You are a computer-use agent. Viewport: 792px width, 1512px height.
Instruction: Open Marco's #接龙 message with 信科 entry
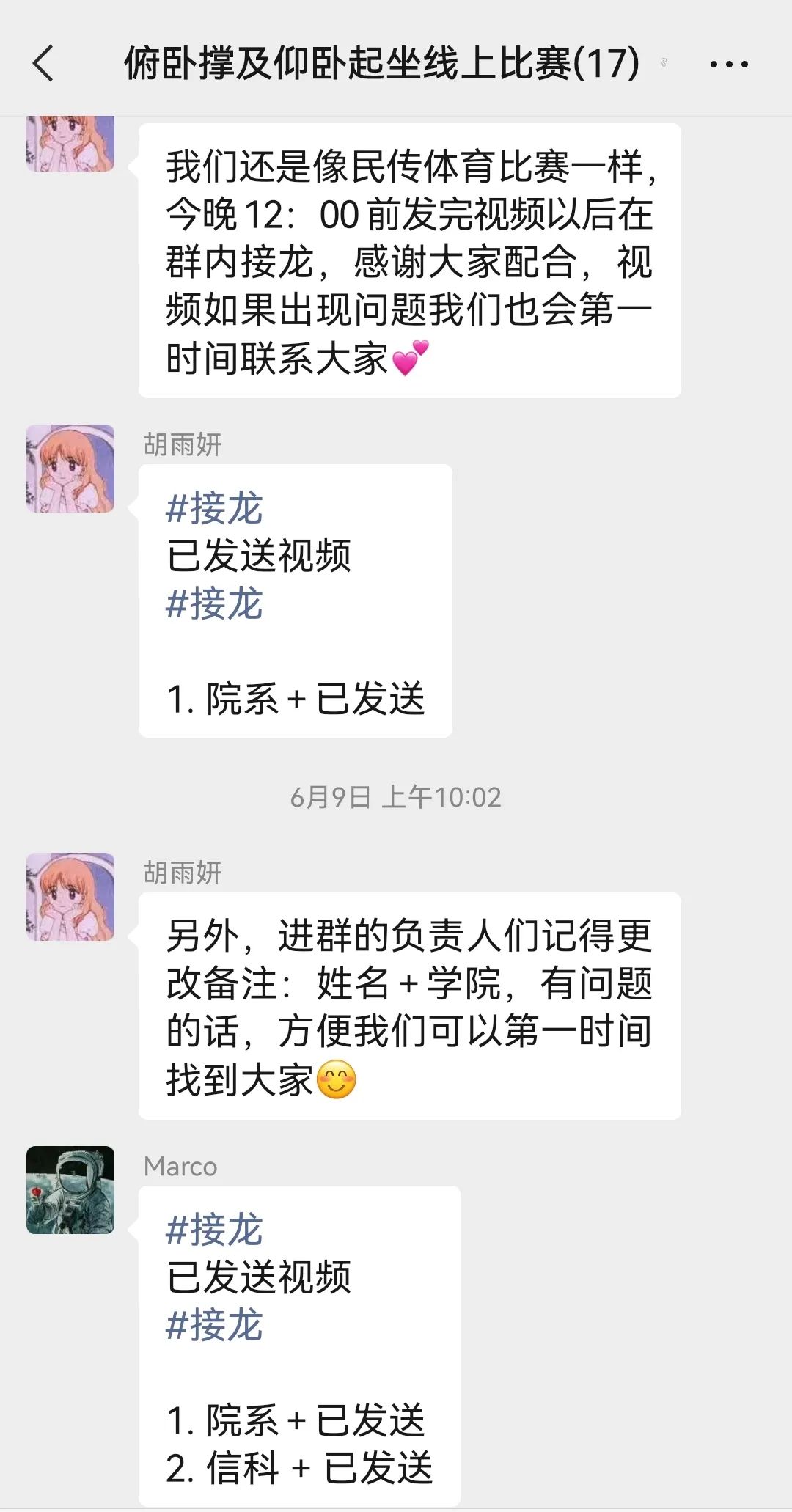299,1348
